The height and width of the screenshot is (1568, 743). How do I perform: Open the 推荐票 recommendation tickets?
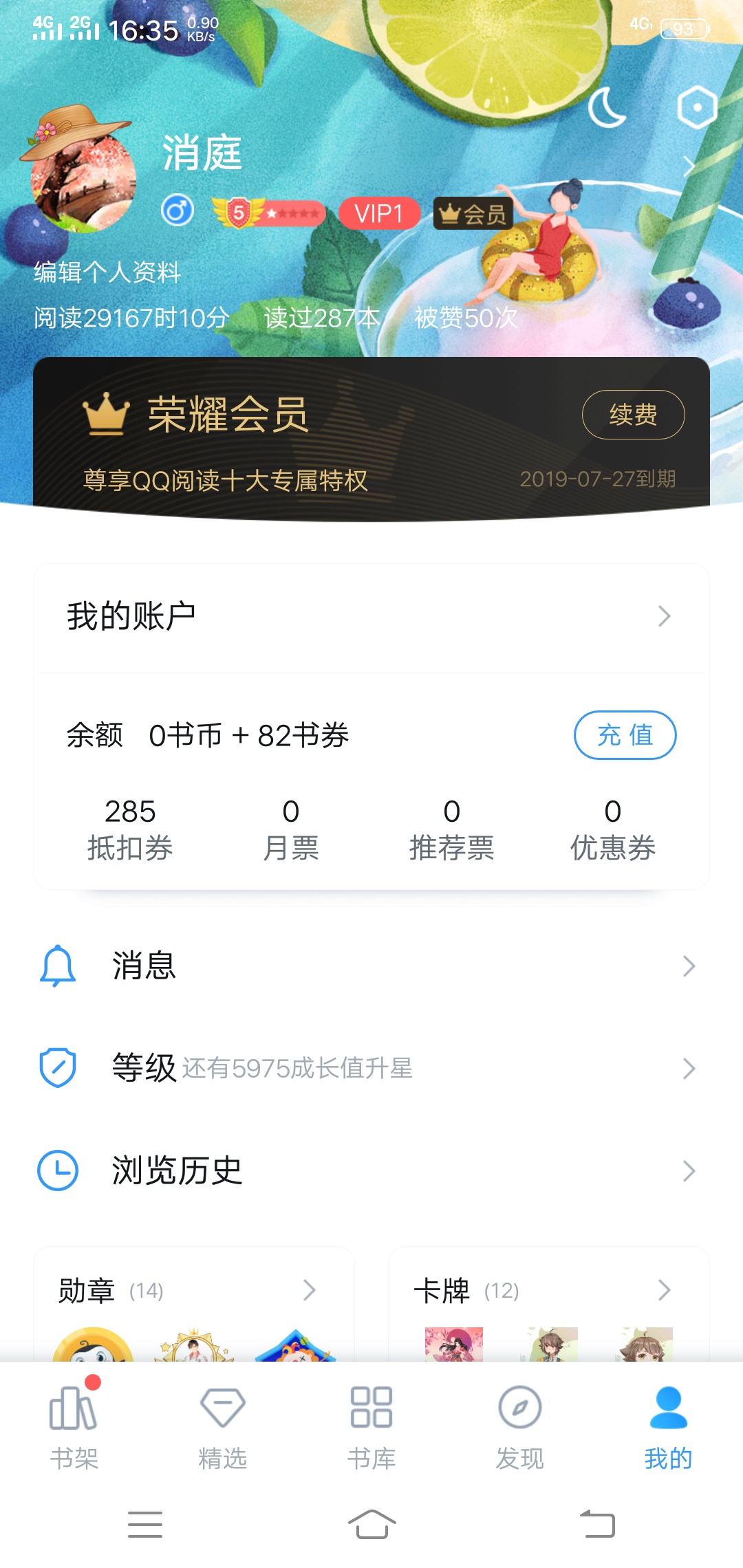[451, 829]
